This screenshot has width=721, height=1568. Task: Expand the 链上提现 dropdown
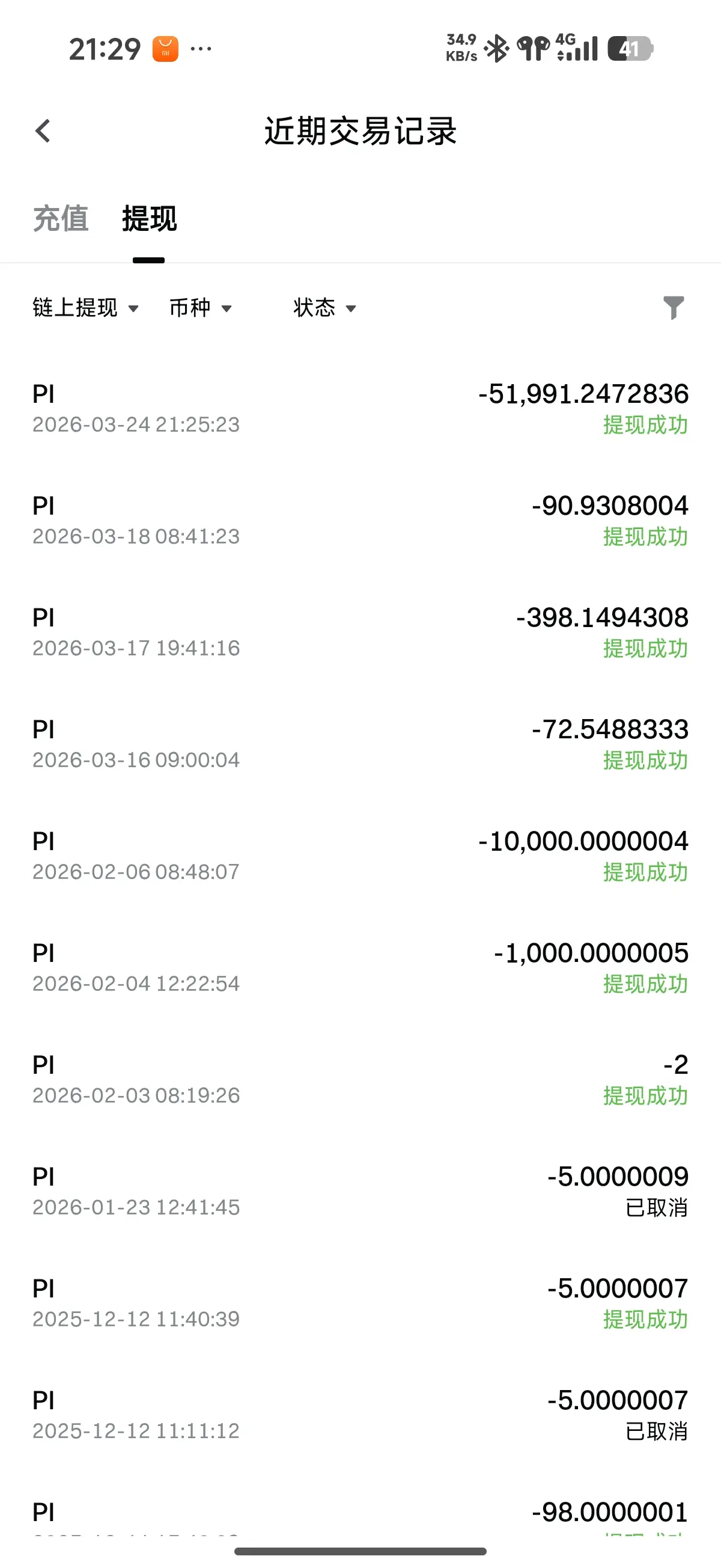[x=86, y=308]
